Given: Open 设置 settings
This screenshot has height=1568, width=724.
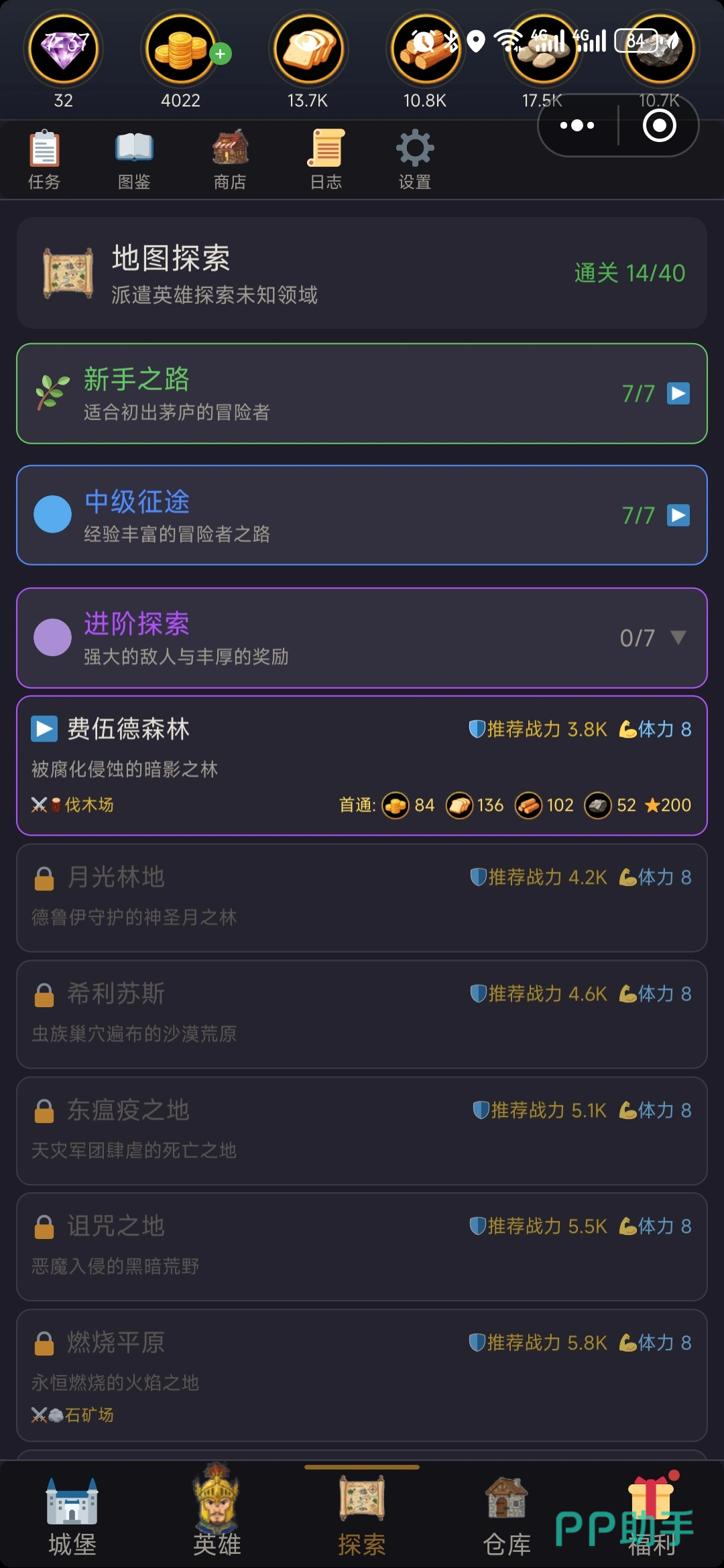Looking at the screenshot, I should coord(415,159).
